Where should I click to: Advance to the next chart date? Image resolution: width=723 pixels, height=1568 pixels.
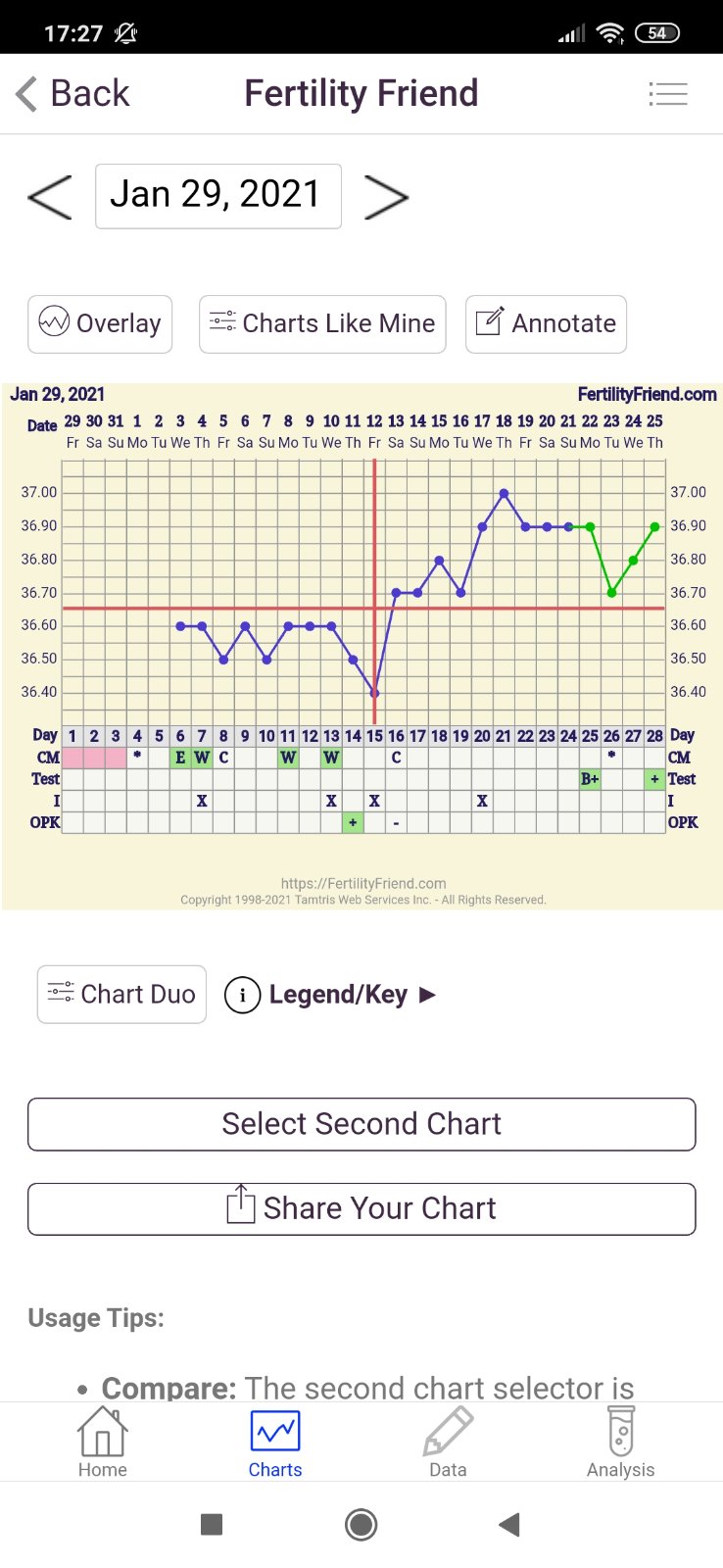tap(386, 197)
